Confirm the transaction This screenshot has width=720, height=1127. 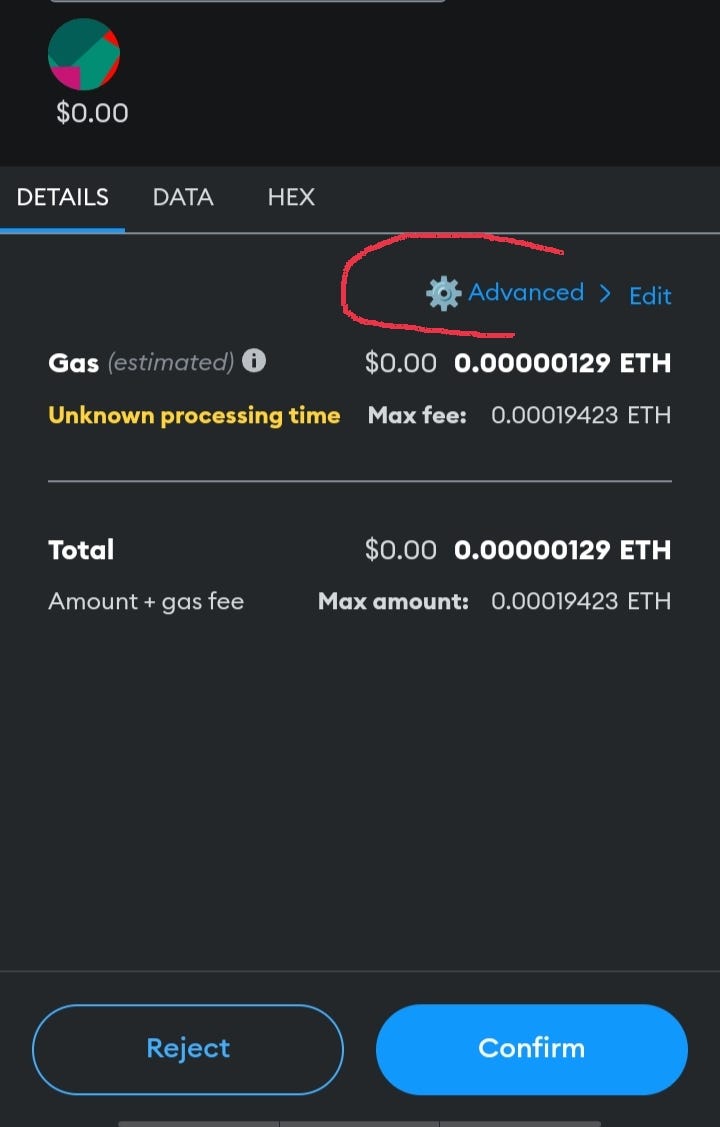click(531, 1048)
